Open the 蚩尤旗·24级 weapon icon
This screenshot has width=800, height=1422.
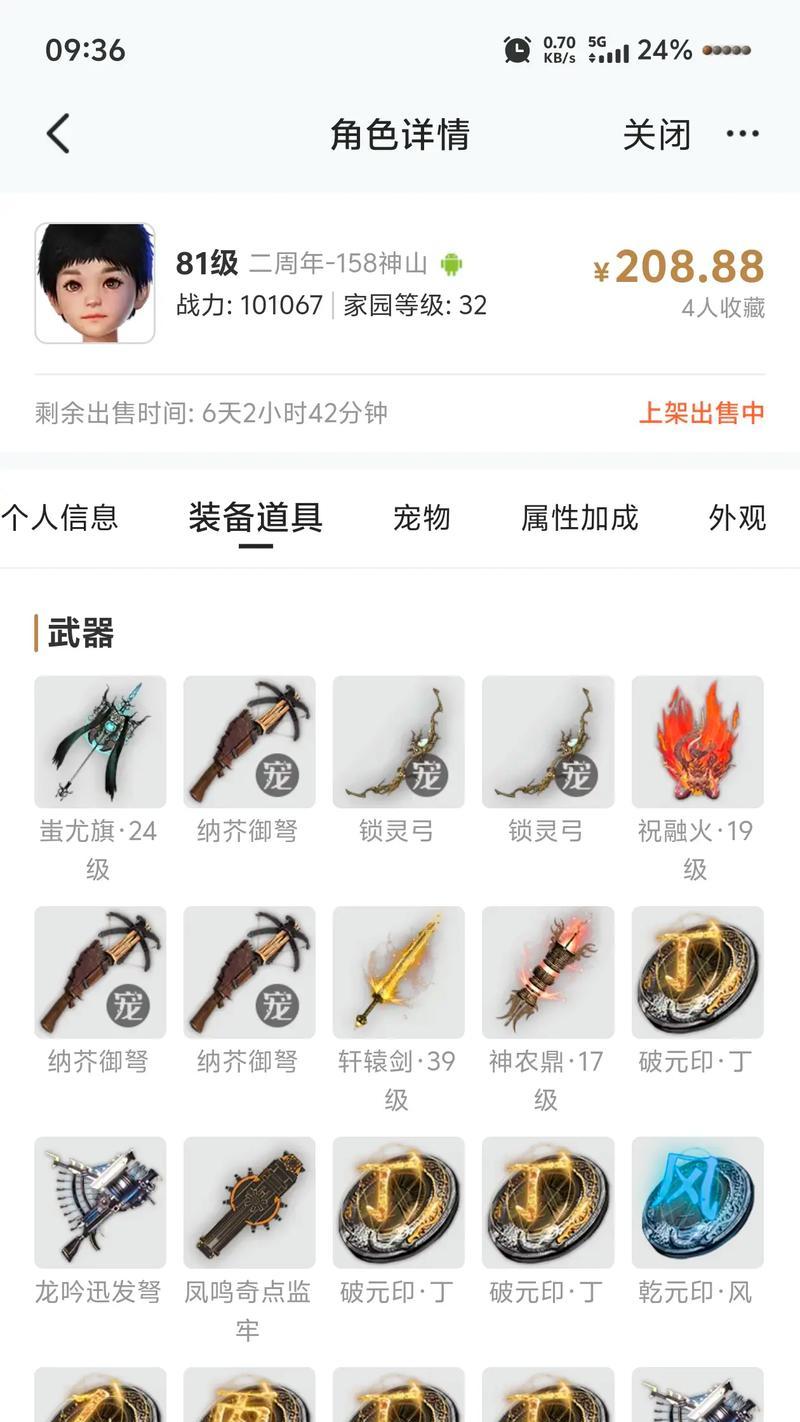coord(99,741)
